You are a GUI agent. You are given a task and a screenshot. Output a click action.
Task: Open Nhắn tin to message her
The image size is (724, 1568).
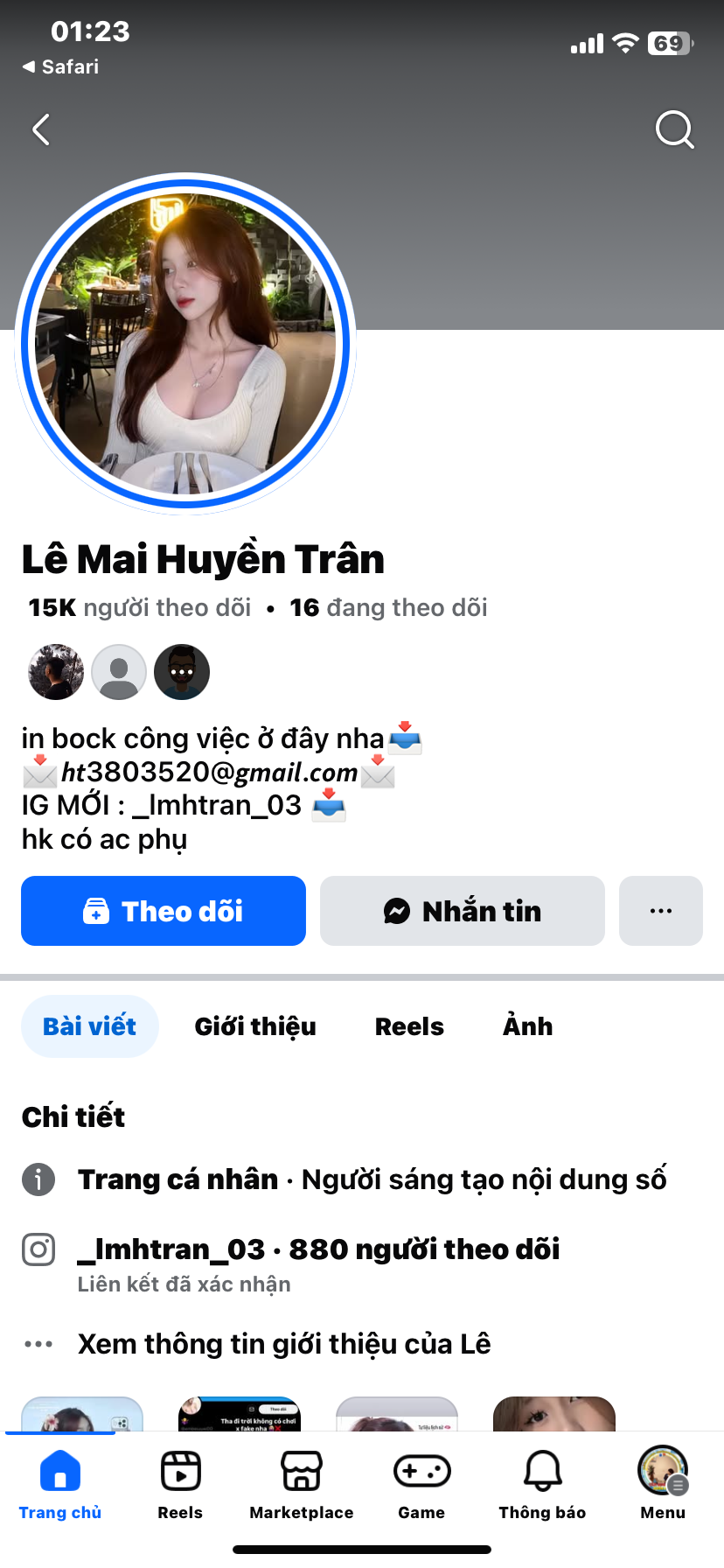coord(463,911)
